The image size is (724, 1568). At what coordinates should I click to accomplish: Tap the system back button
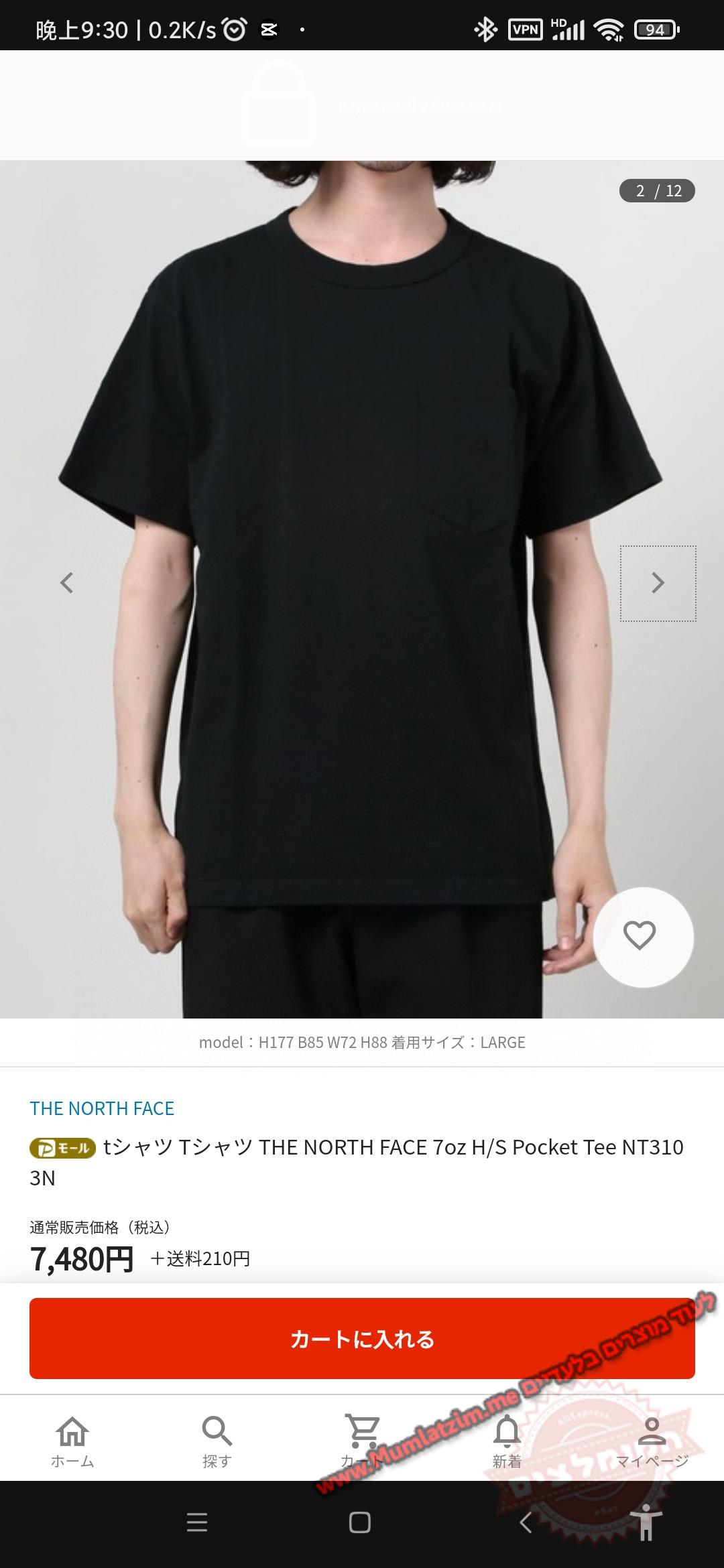click(526, 1523)
